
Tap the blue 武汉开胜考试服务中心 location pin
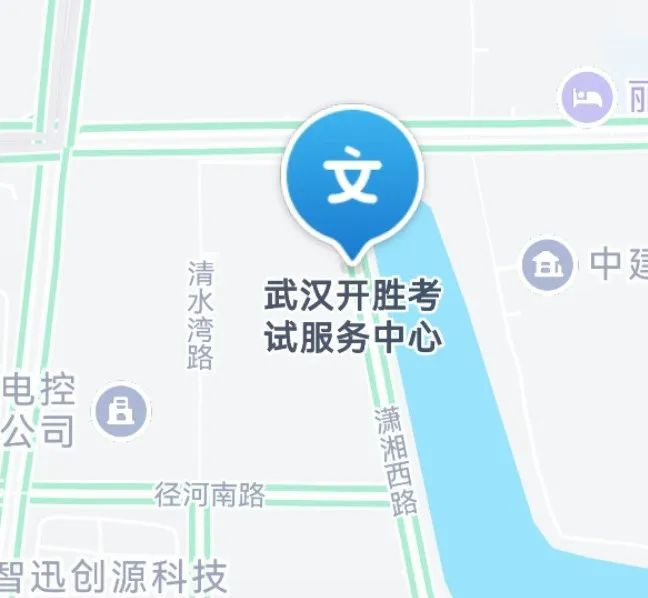[352, 178]
